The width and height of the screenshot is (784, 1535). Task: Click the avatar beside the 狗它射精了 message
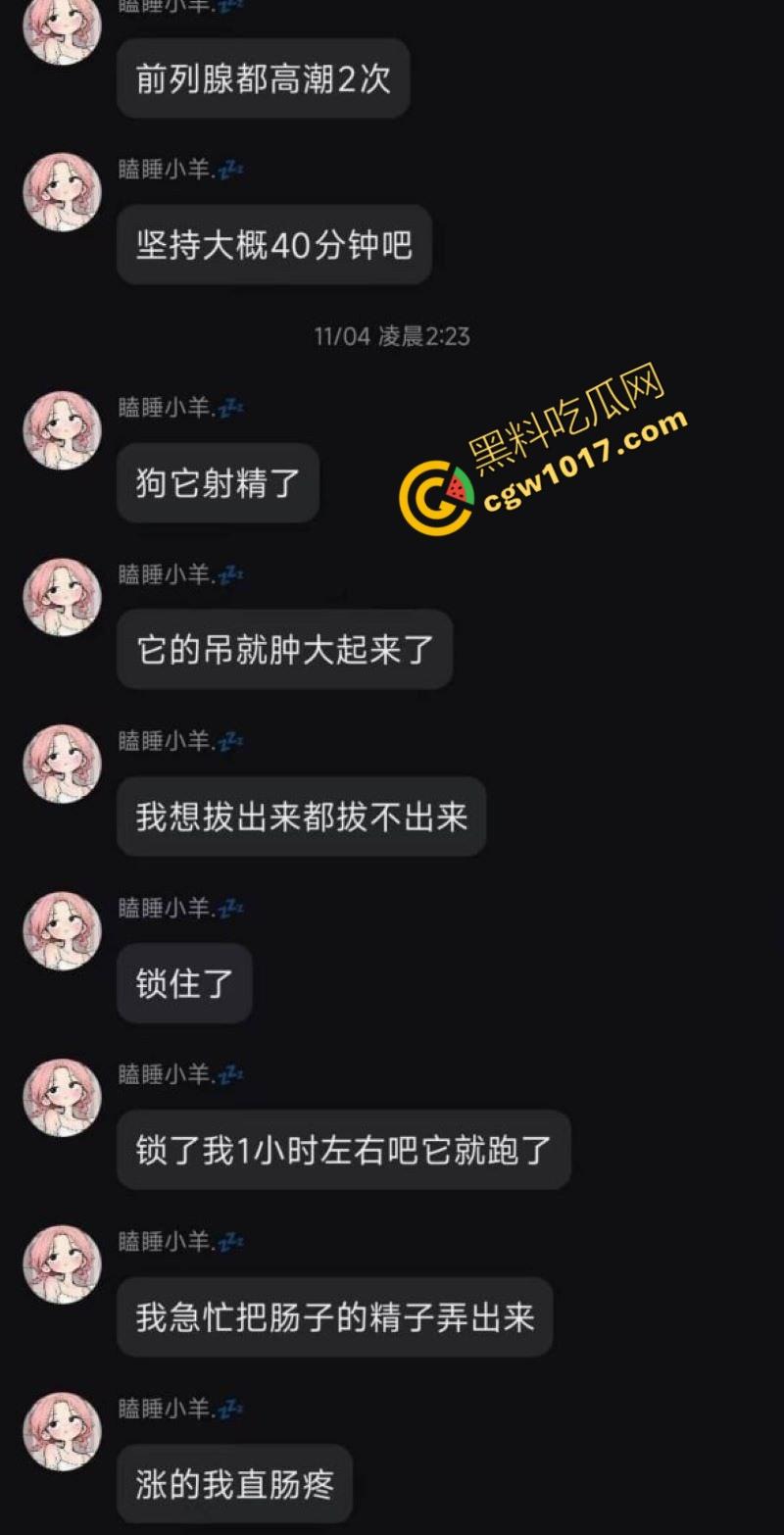pos(61,428)
